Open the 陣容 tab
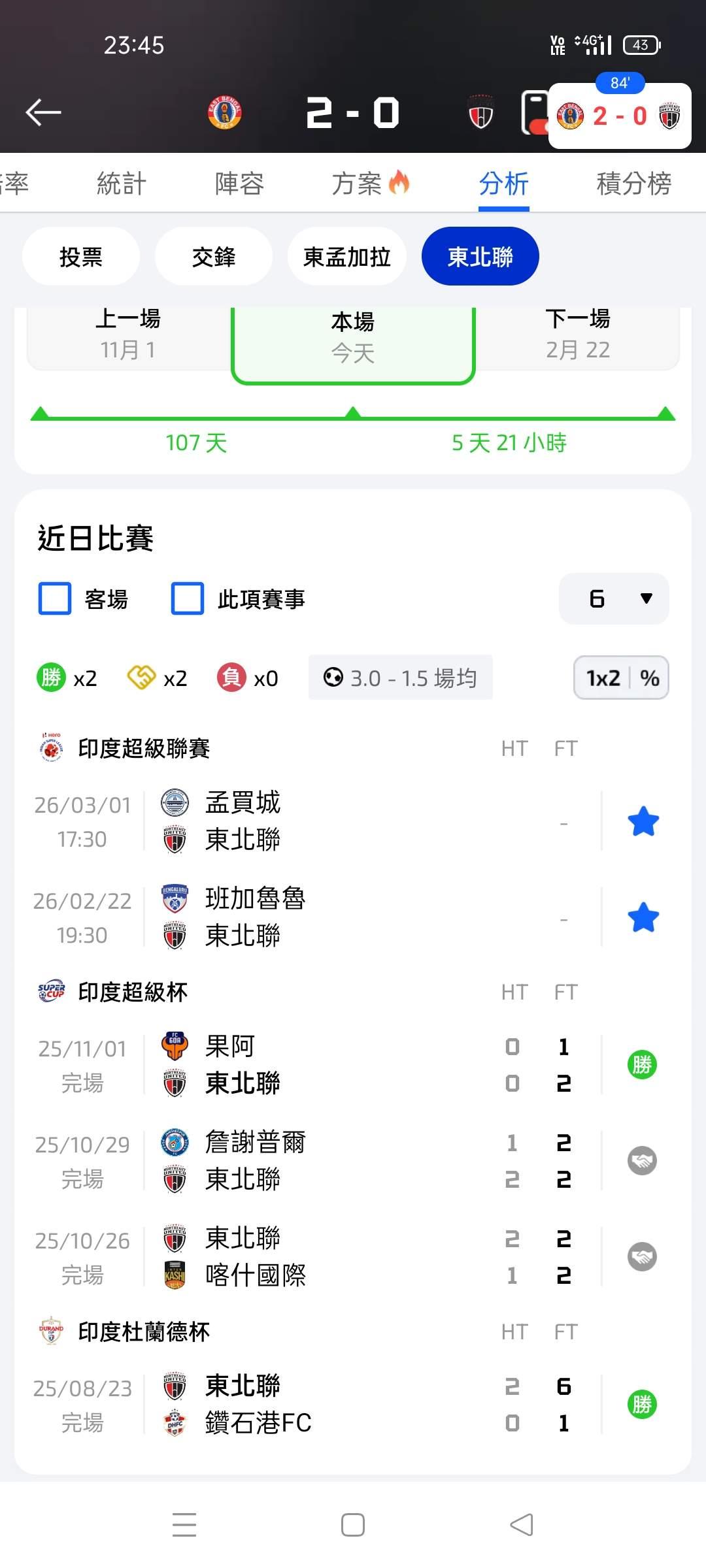706x1568 pixels. [x=239, y=184]
